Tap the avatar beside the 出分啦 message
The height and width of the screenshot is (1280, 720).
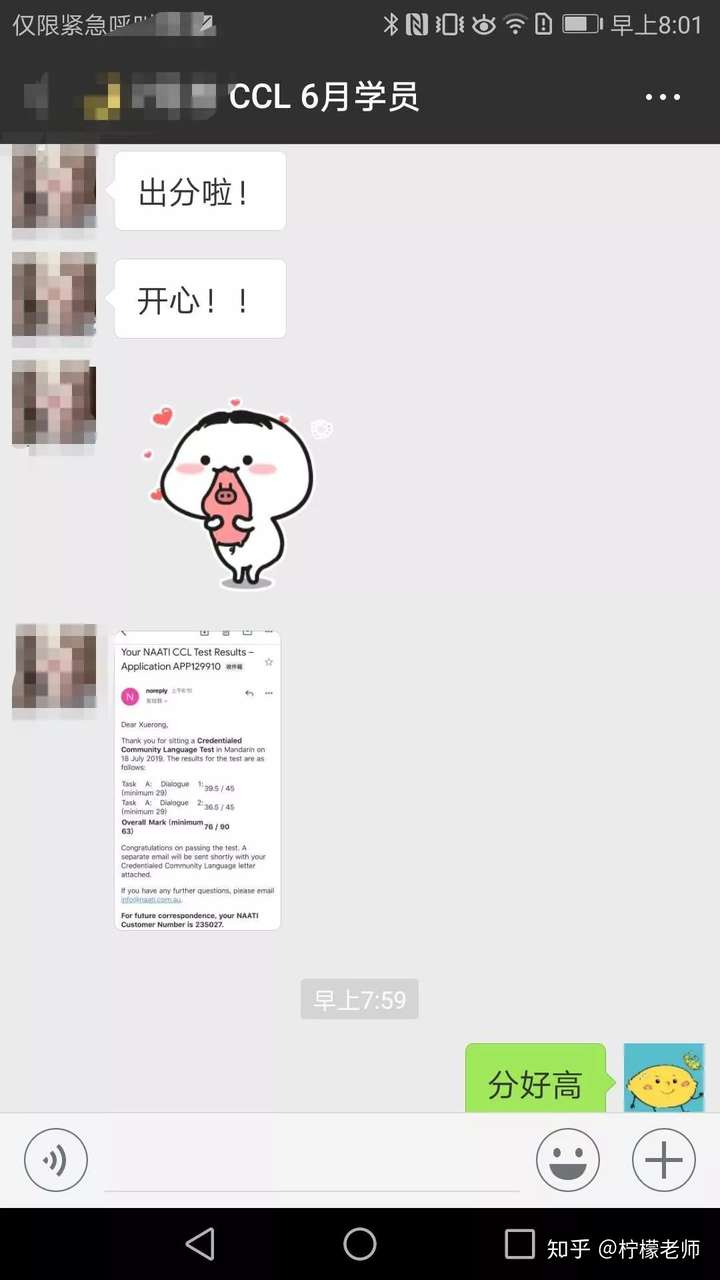[54, 188]
